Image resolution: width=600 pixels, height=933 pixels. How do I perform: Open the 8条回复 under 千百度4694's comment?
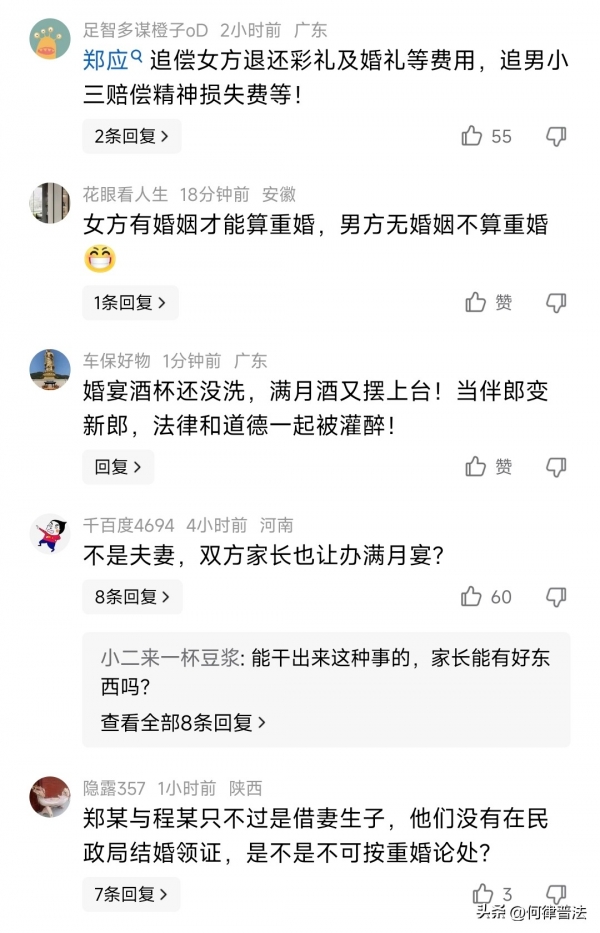coord(131,597)
